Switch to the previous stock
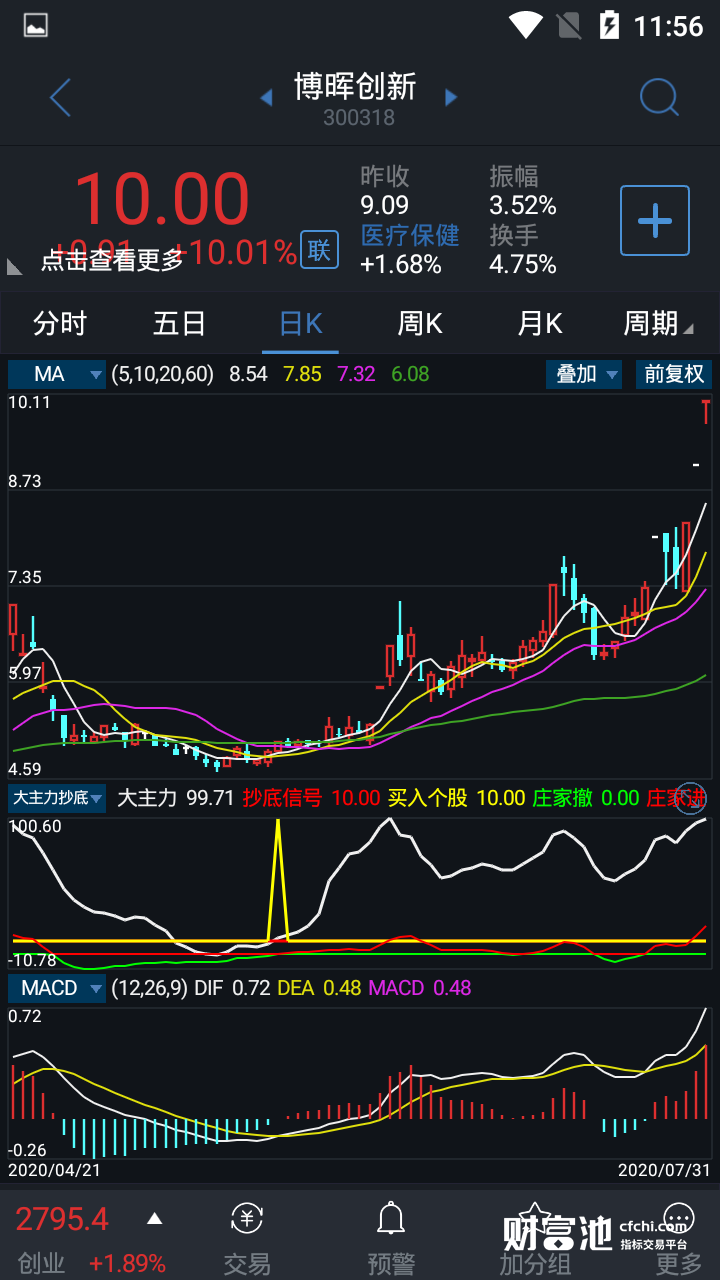The width and height of the screenshot is (720, 1280). (x=266, y=98)
